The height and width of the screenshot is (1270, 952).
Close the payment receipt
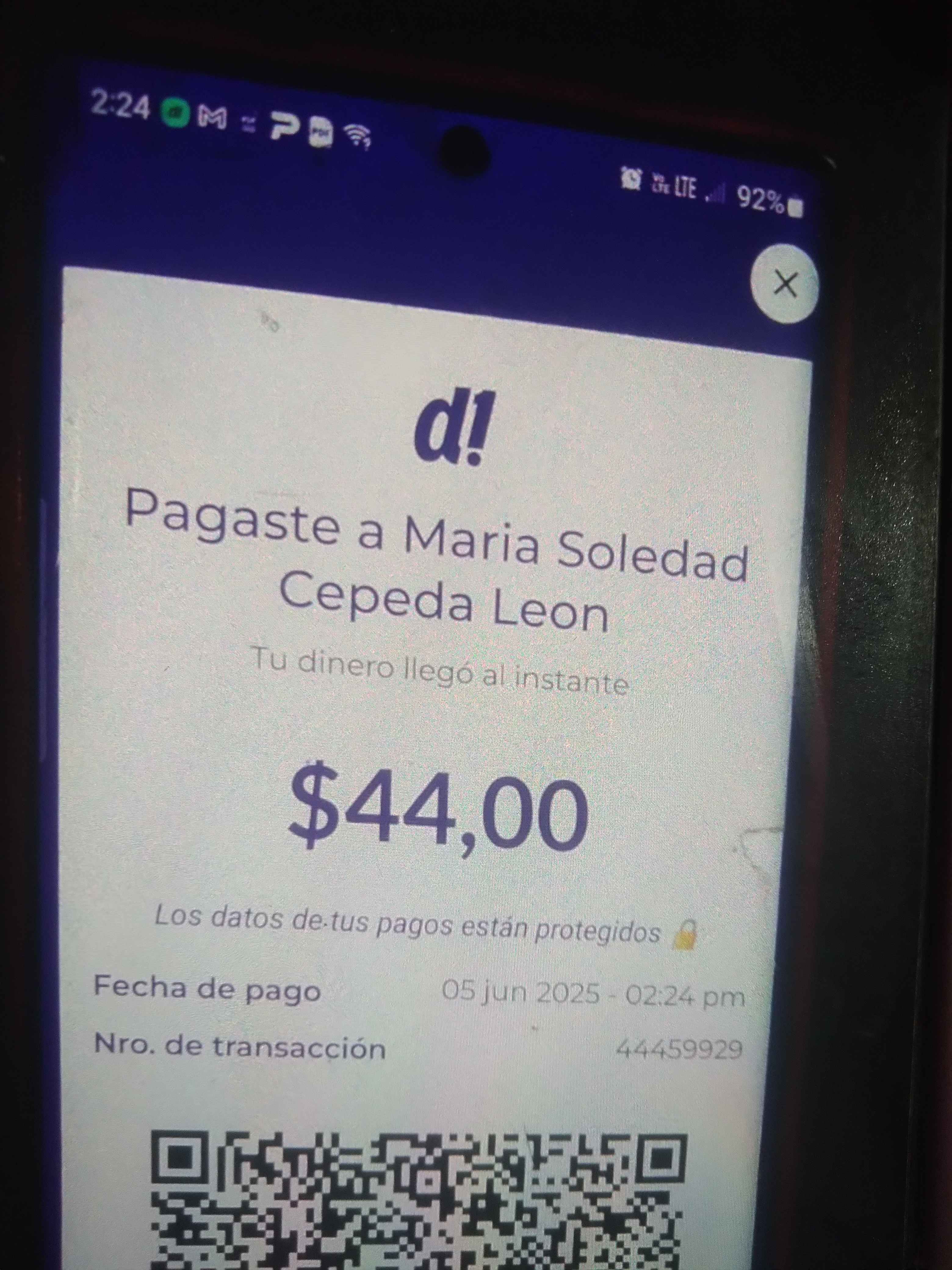[x=784, y=284]
